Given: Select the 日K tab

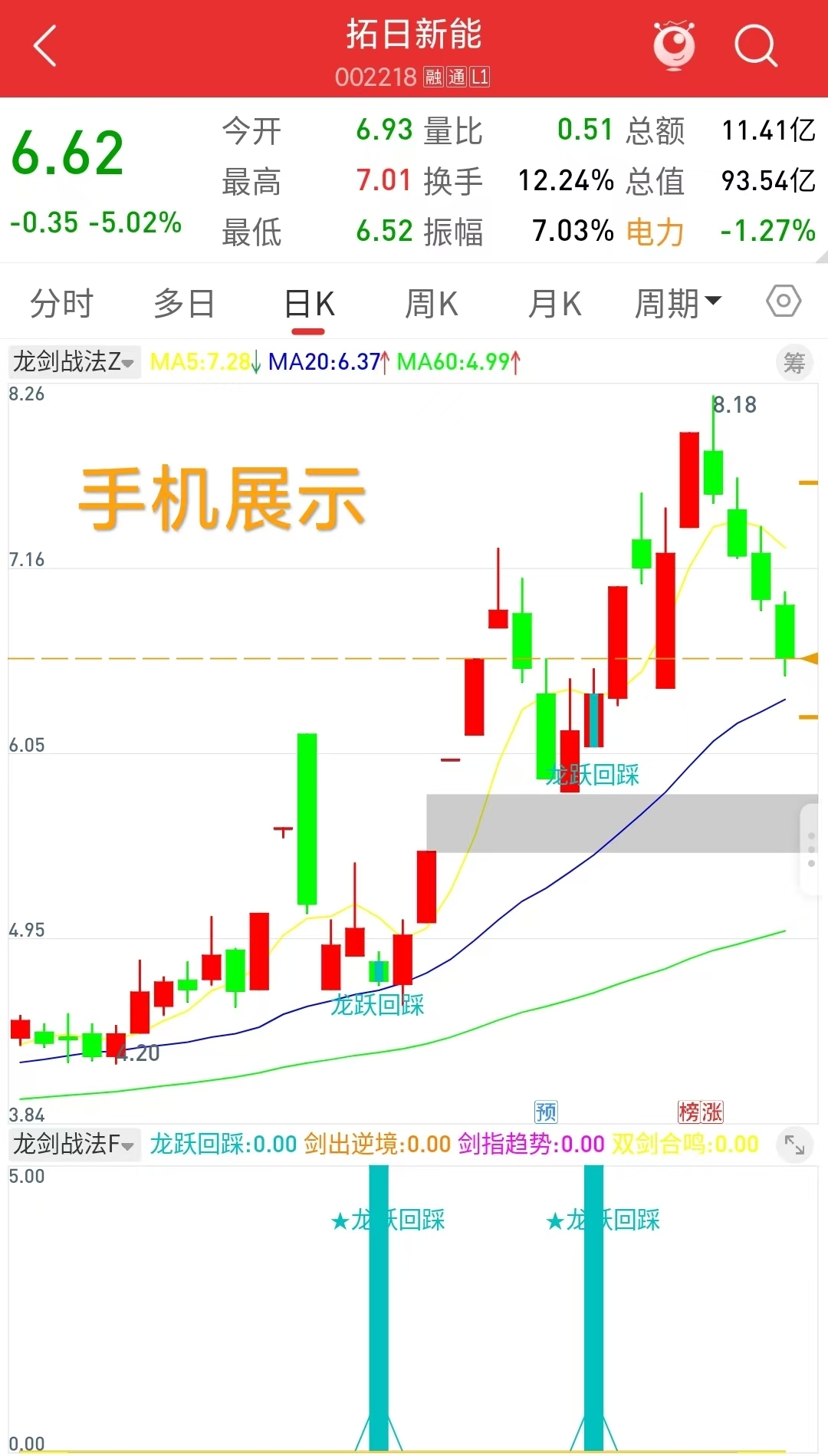Looking at the screenshot, I should [309, 304].
